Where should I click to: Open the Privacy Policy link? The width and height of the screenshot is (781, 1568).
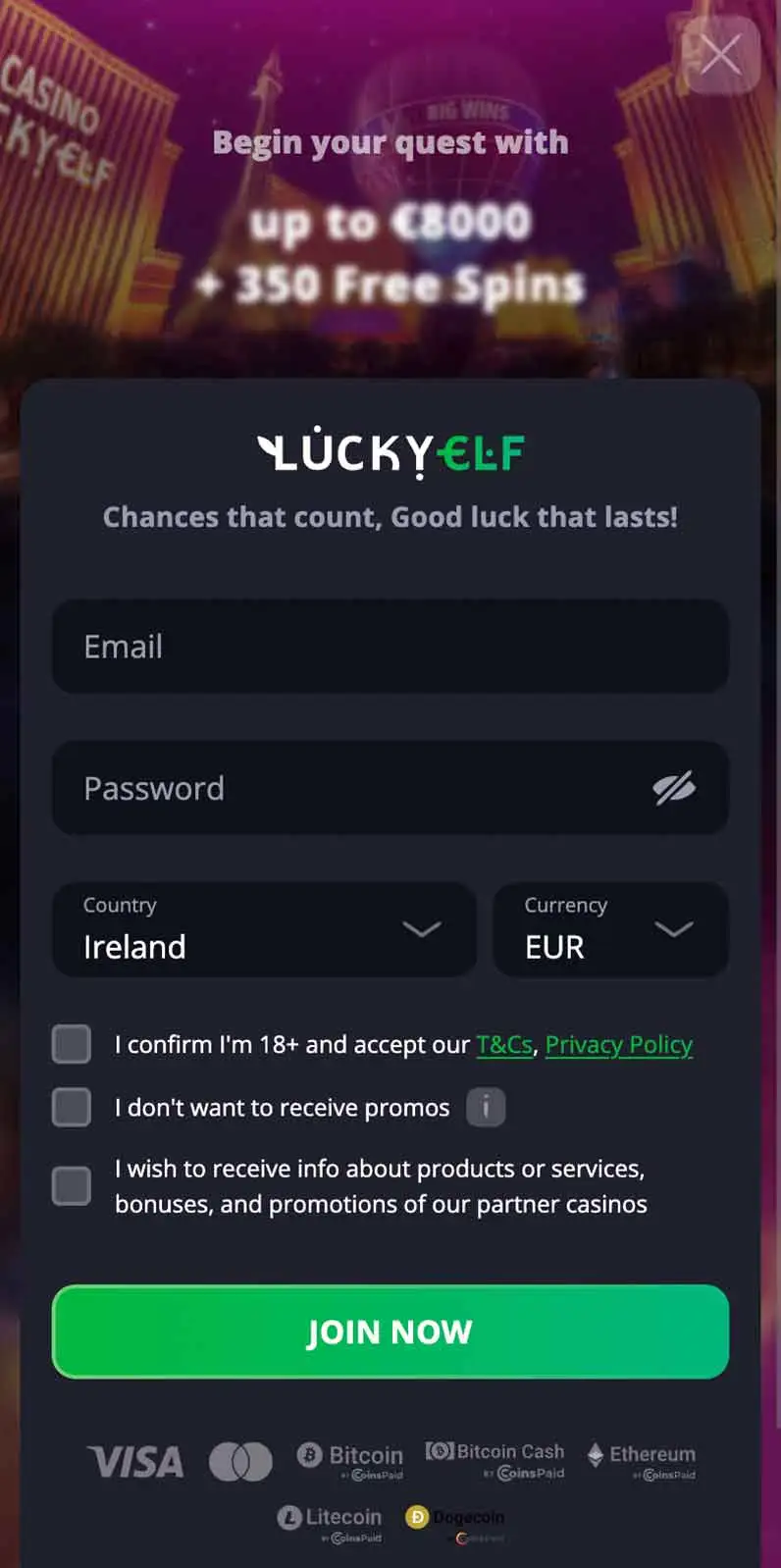(x=619, y=1045)
